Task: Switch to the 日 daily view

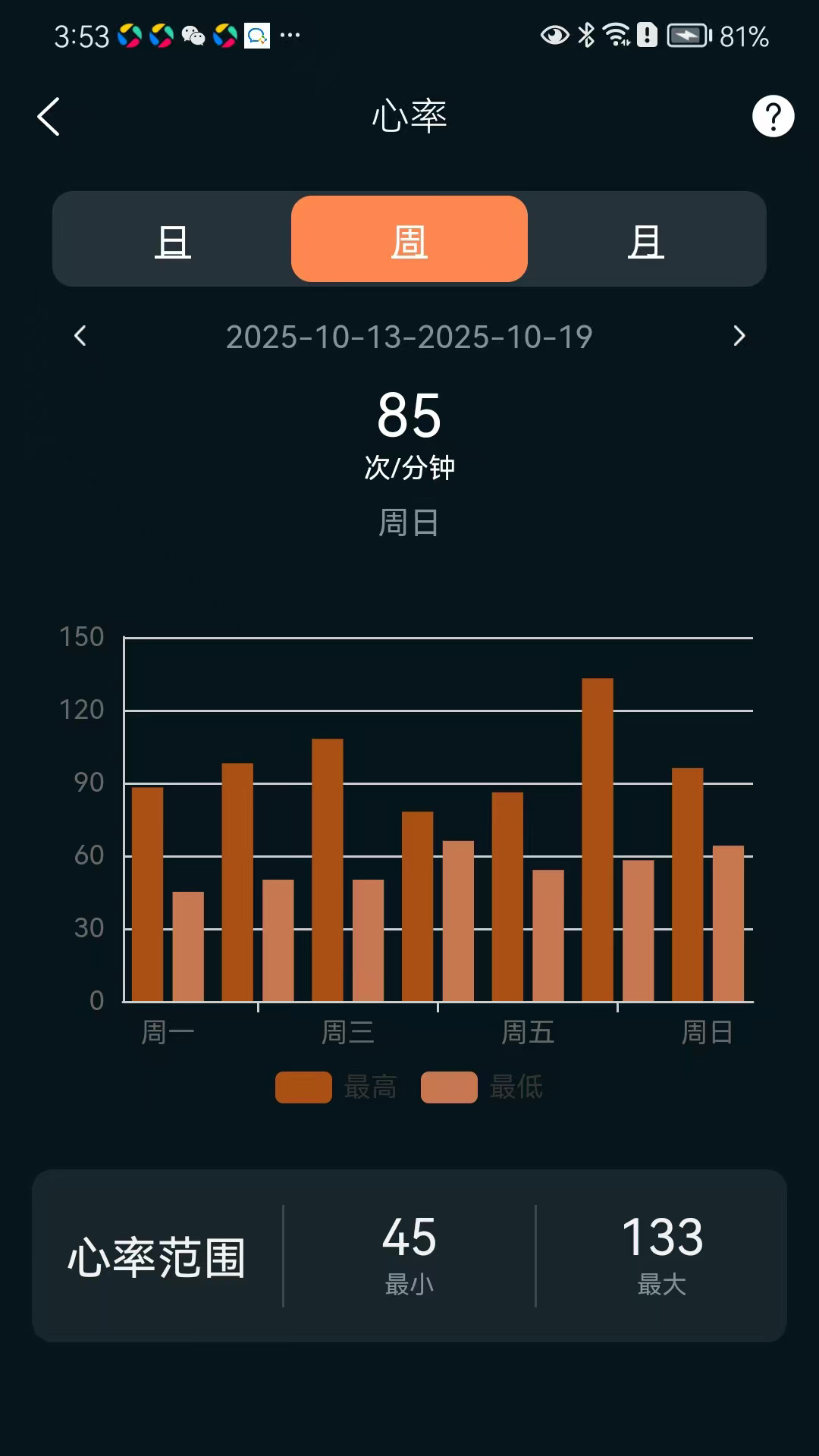Action: click(x=173, y=240)
